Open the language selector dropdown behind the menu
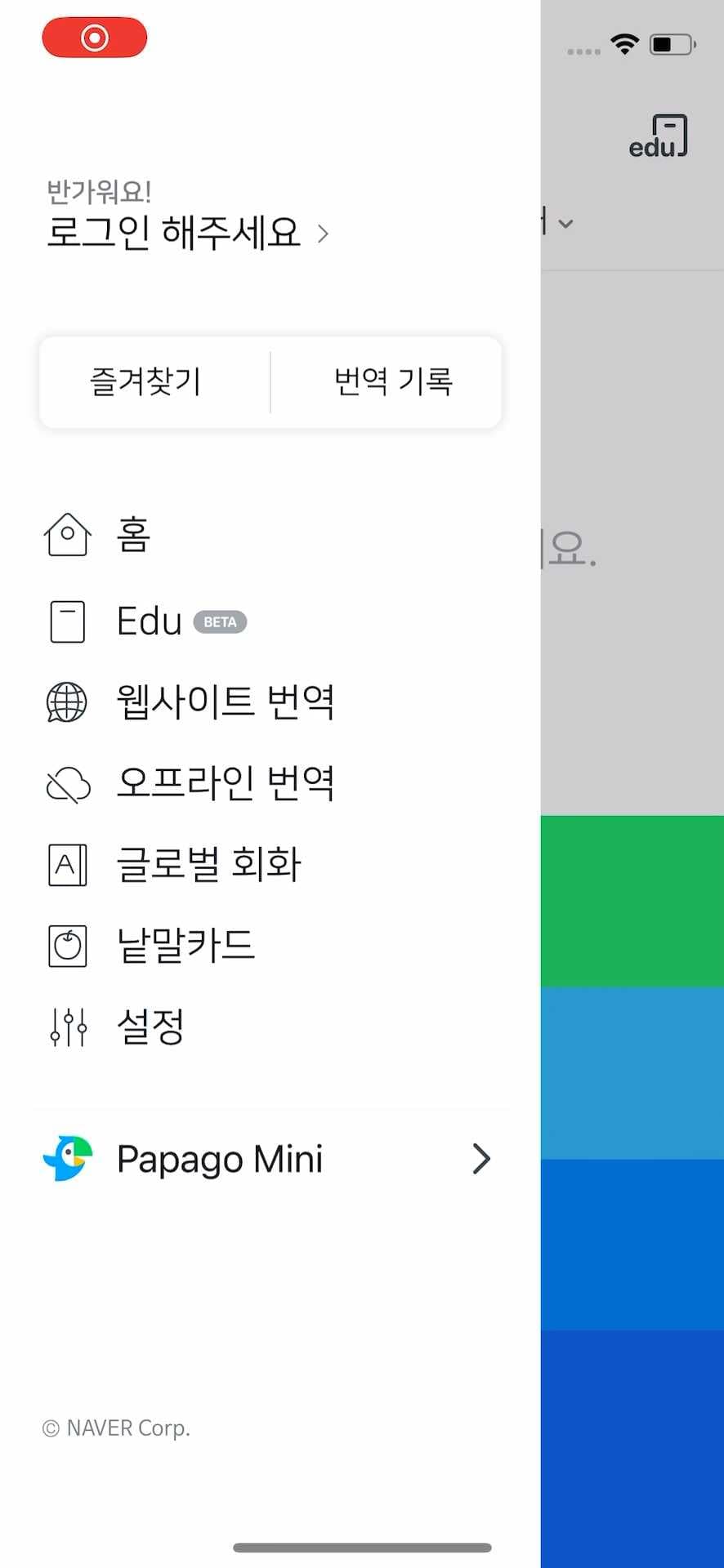Image resolution: width=724 pixels, height=1568 pixels. point(564,222)
